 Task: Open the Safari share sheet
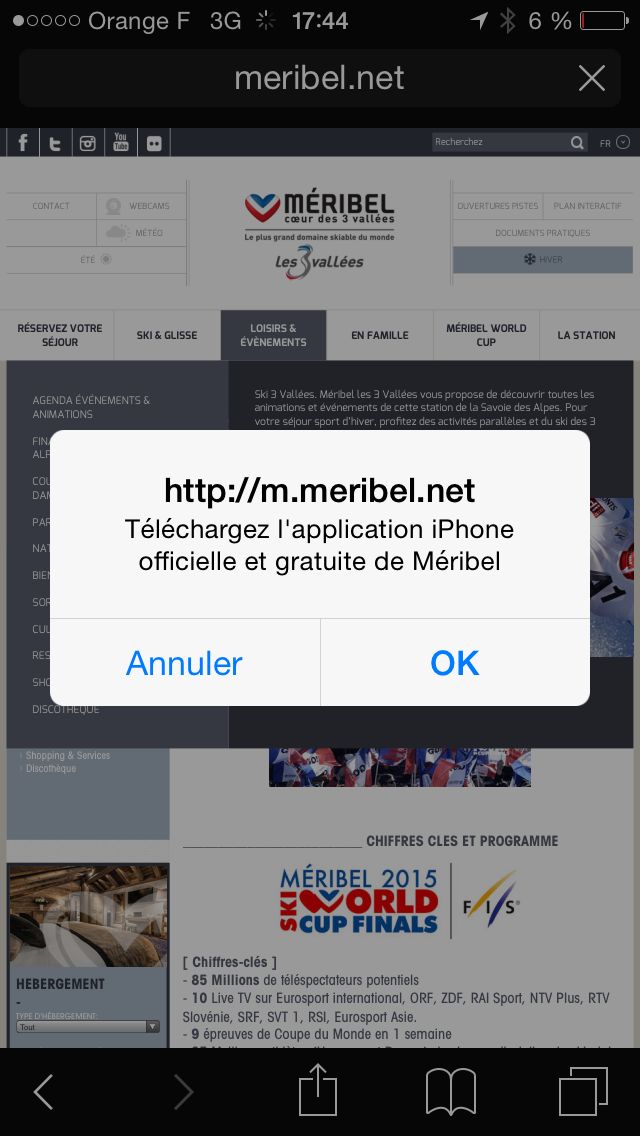coord(318,1088)
